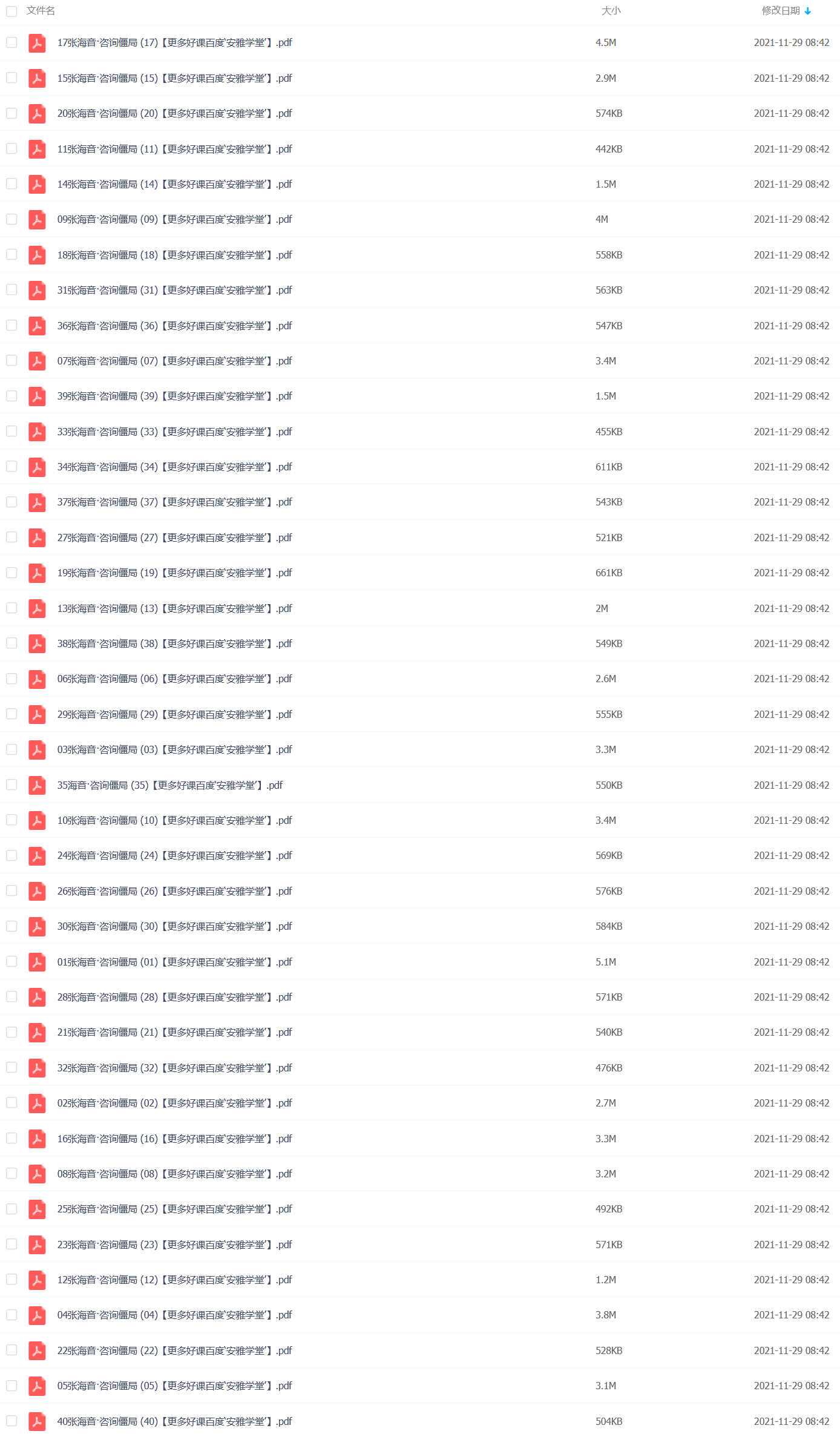This screenshot has height=1434, width=840.
Task: Open file 07张海音·咨询僵局 (07) pdf
Action: 174,361
